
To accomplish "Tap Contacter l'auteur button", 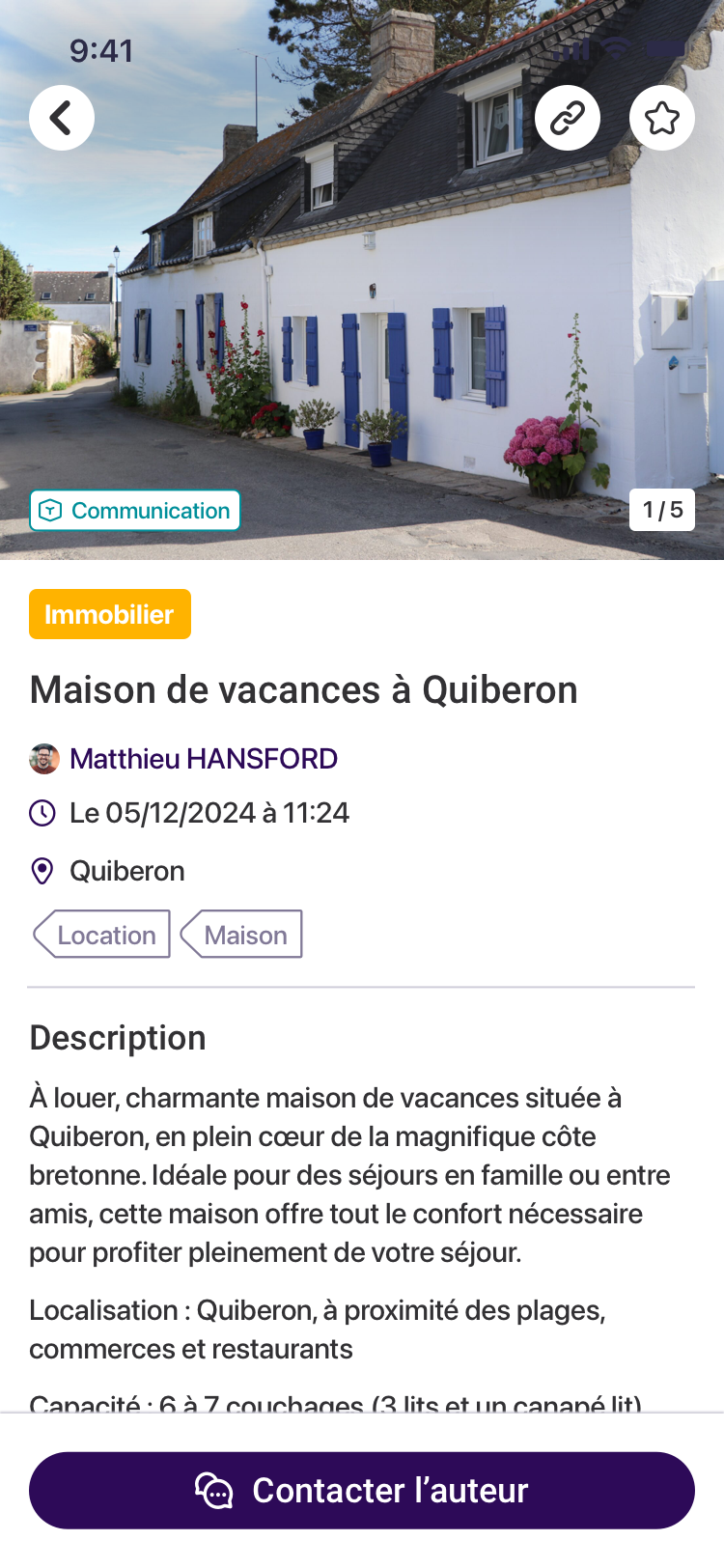I will click(362, 1490).
